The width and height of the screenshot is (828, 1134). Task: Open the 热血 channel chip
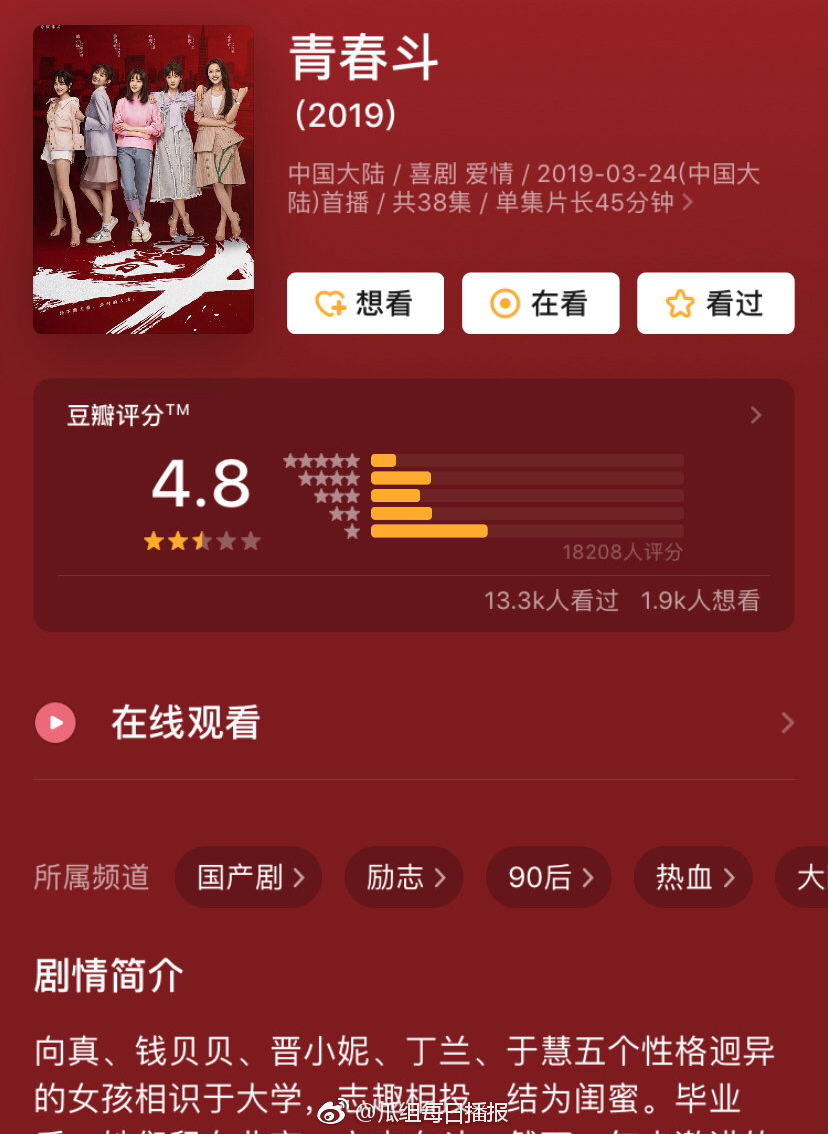point(692,877)
